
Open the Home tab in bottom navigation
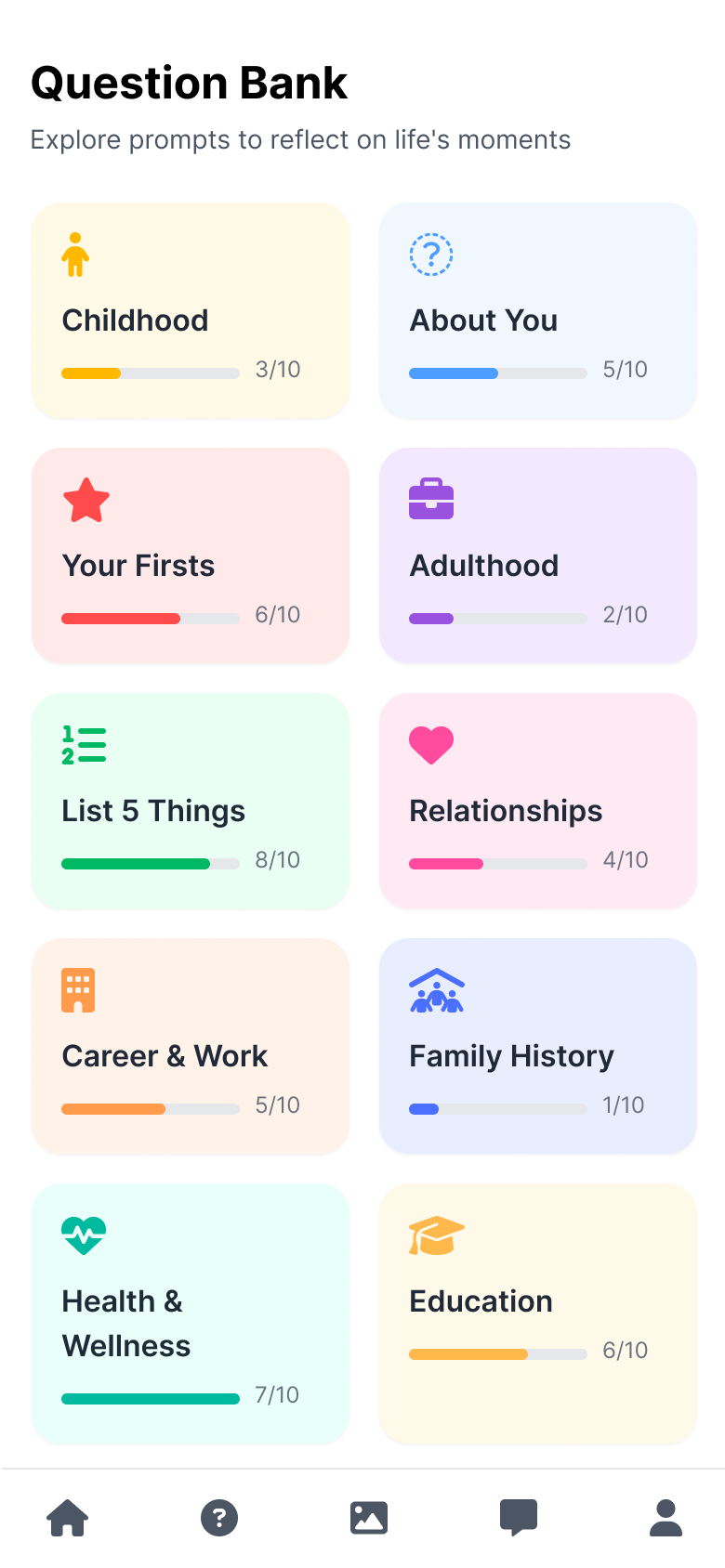pos(66,1518)
